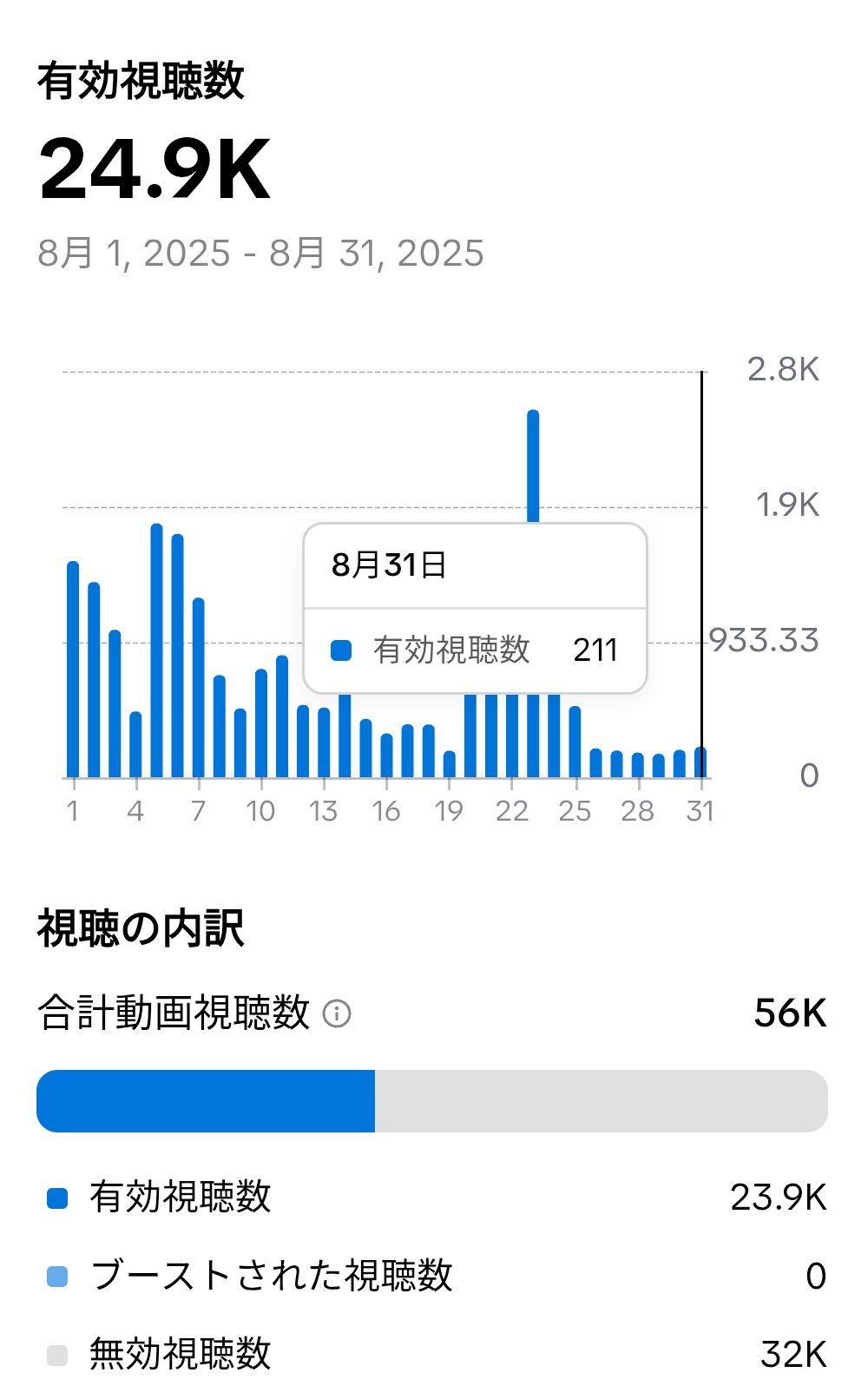Select the chart bar for day 1
868x1386 pixels.
click(x=73, y=669)
